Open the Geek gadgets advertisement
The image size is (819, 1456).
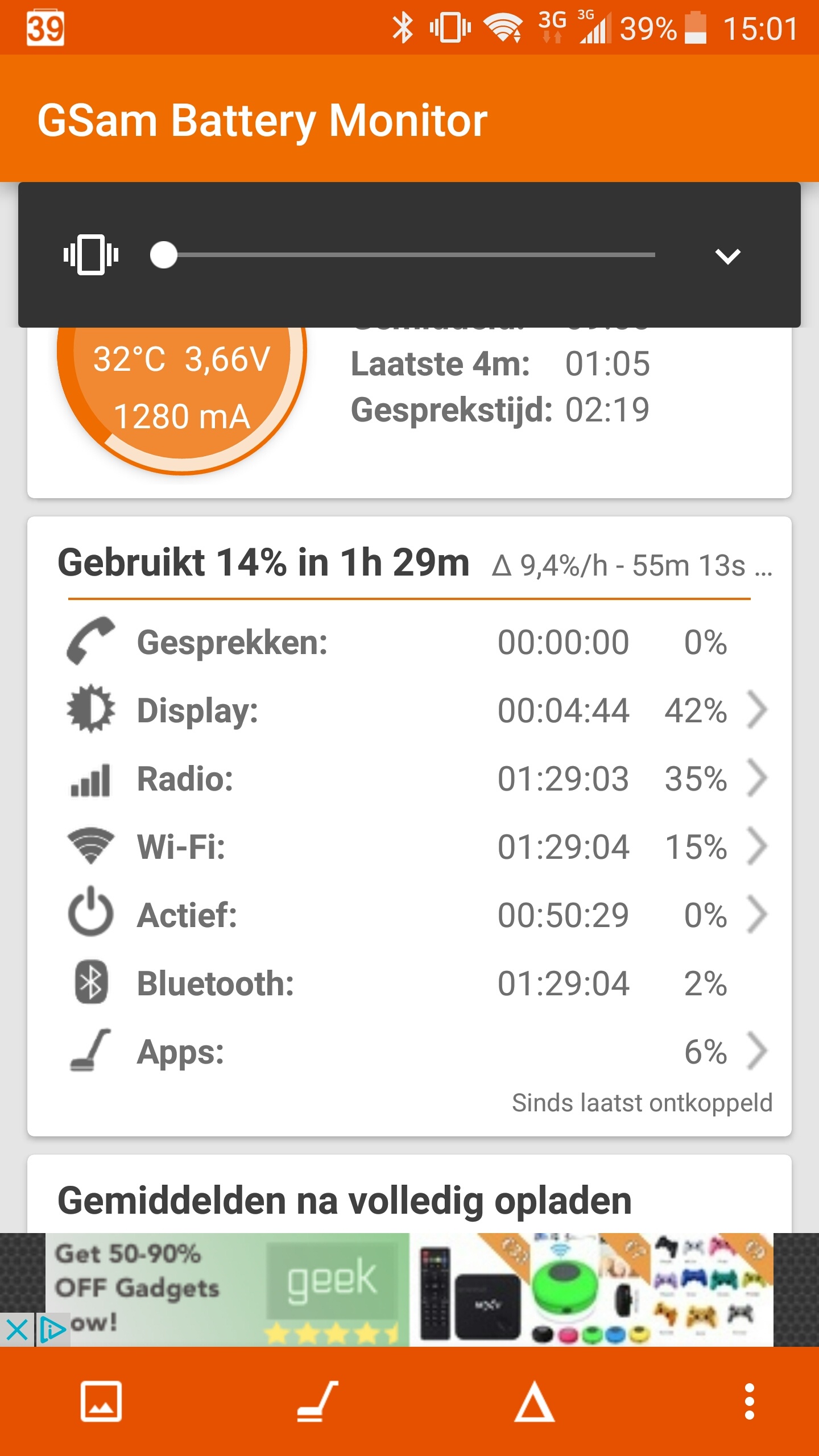click(x=409, y=1289)
